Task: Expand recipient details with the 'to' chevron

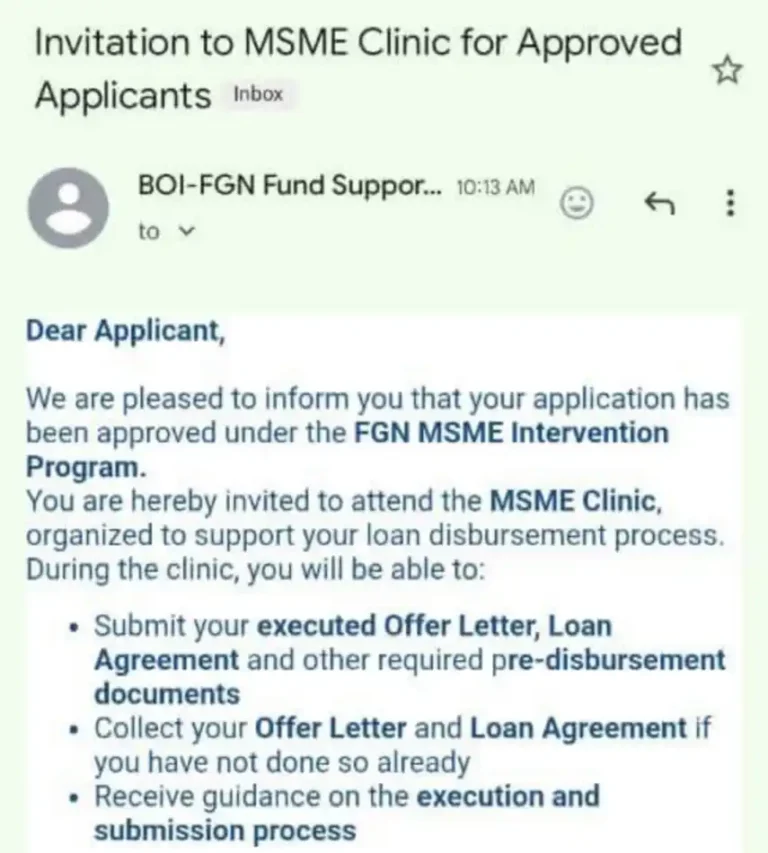Action: point(185,231)
